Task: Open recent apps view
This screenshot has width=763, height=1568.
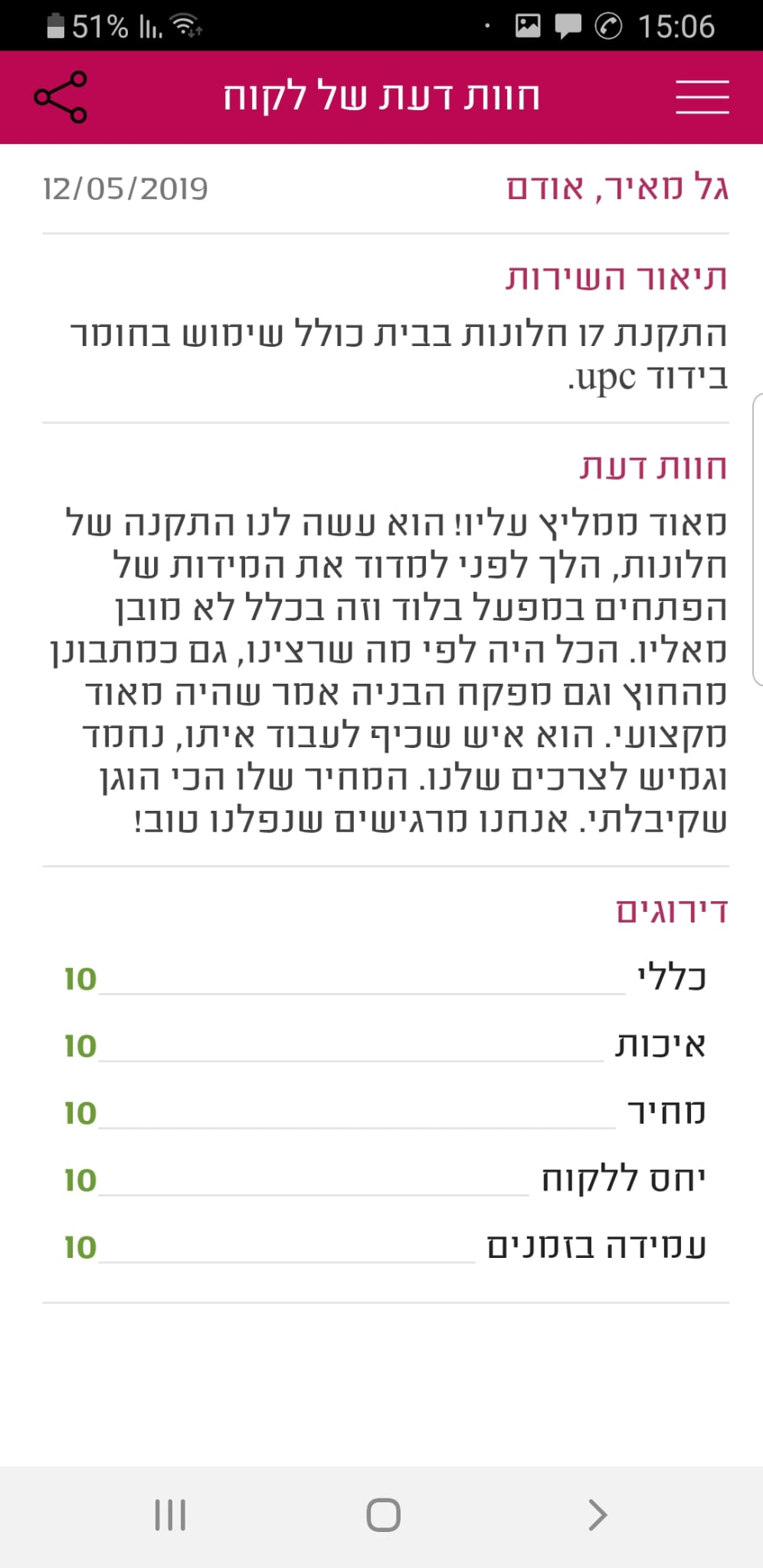Action: (x=170, y=1514)
